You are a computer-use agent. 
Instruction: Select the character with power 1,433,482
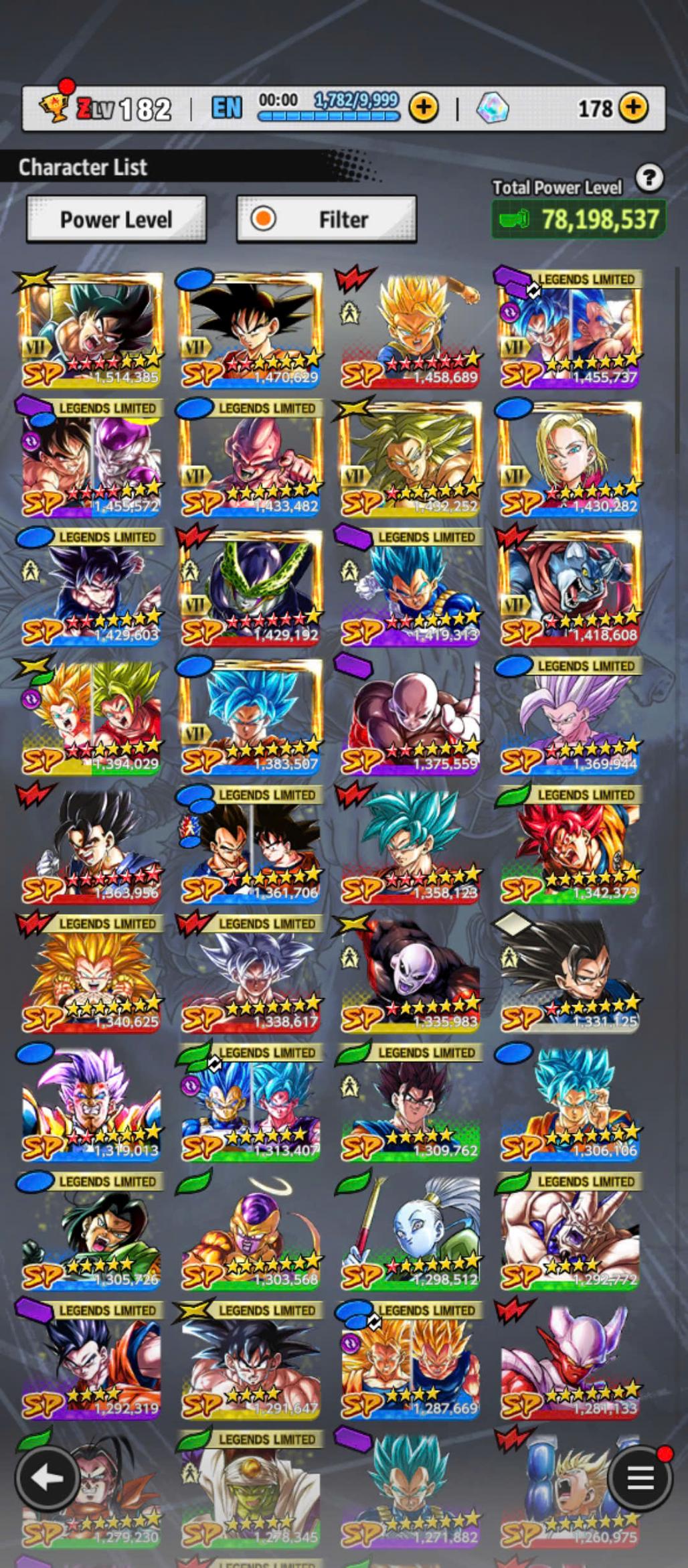pos(251,459)
